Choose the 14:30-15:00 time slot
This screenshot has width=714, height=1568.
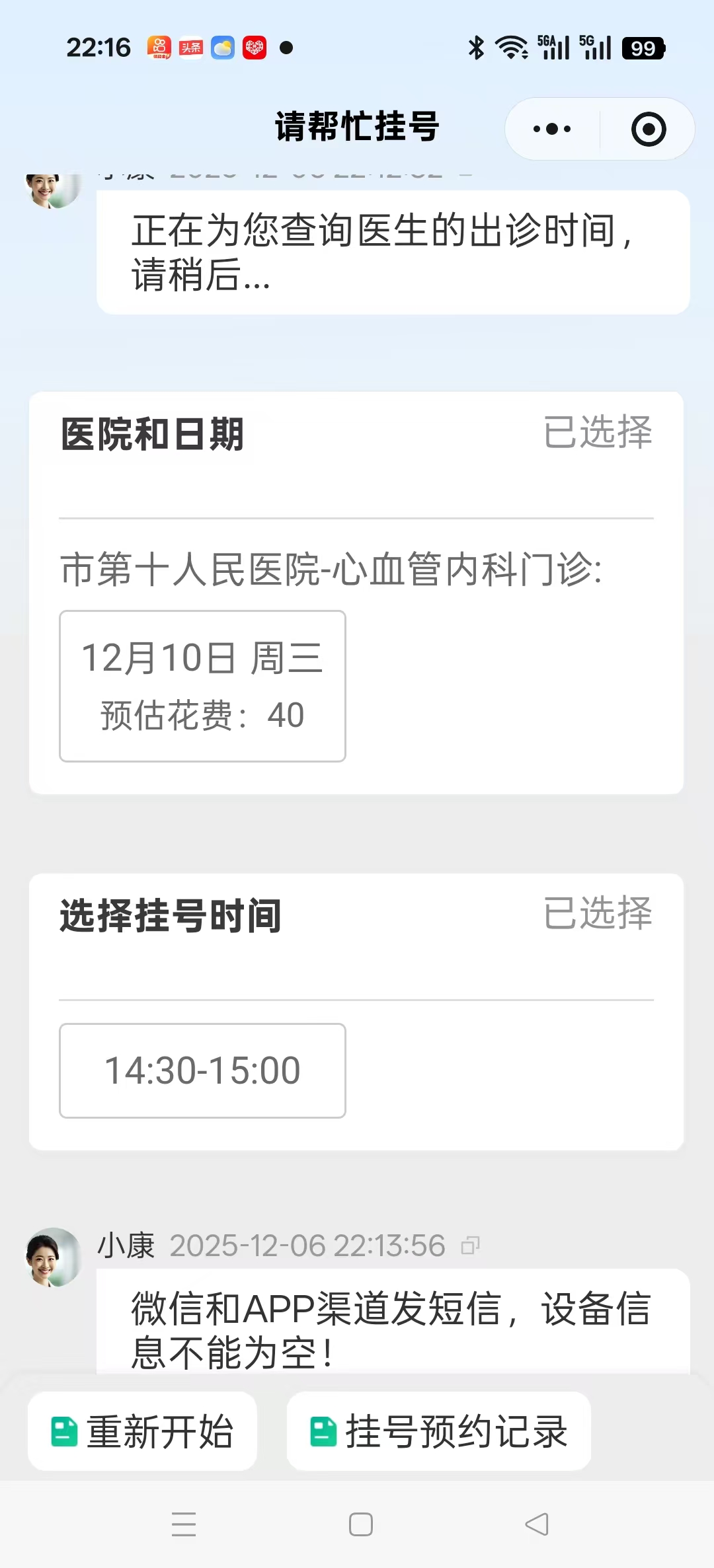pos(202,1070)
